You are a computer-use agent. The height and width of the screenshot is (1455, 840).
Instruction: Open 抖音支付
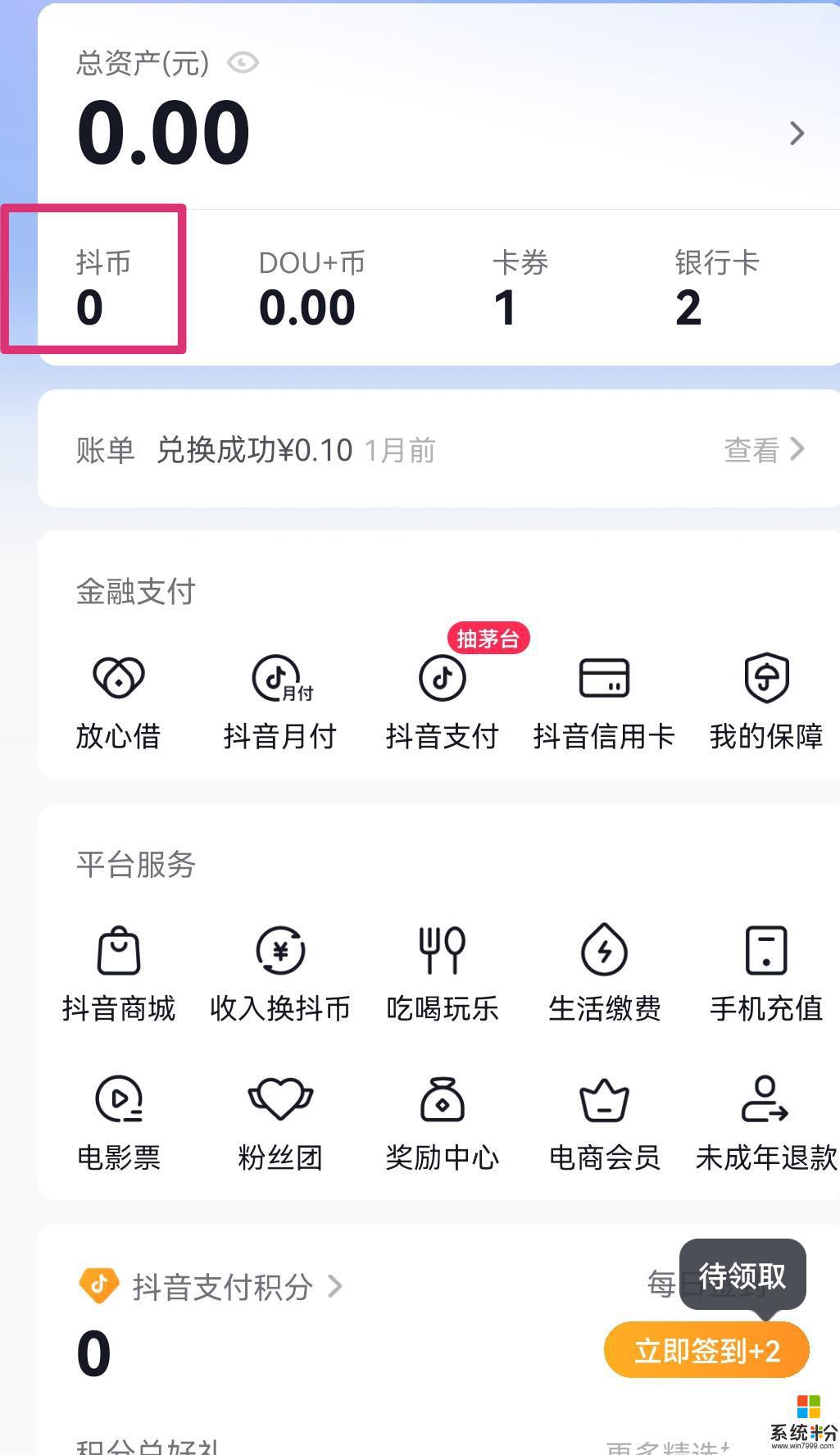pyautogui.click(x=442, y=702)
